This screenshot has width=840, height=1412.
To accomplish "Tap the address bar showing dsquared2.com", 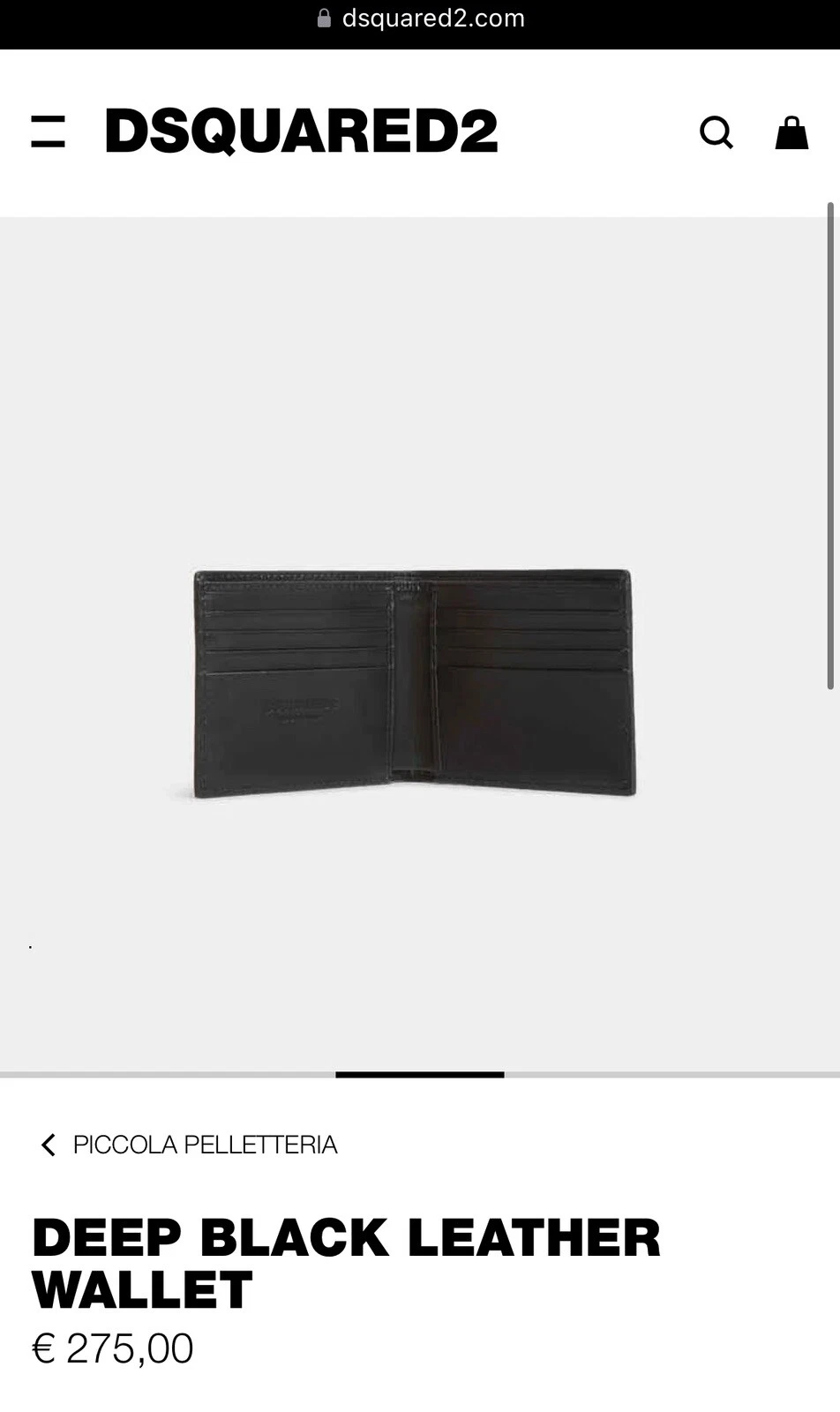I will 421,19.
